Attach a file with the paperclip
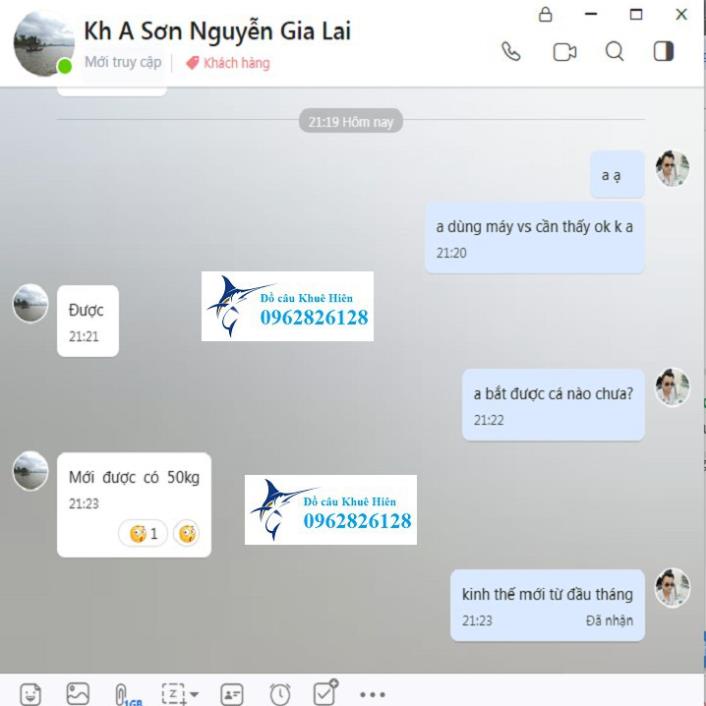Image resolution: width=706 pixels, height=706 pixels. 123,693
